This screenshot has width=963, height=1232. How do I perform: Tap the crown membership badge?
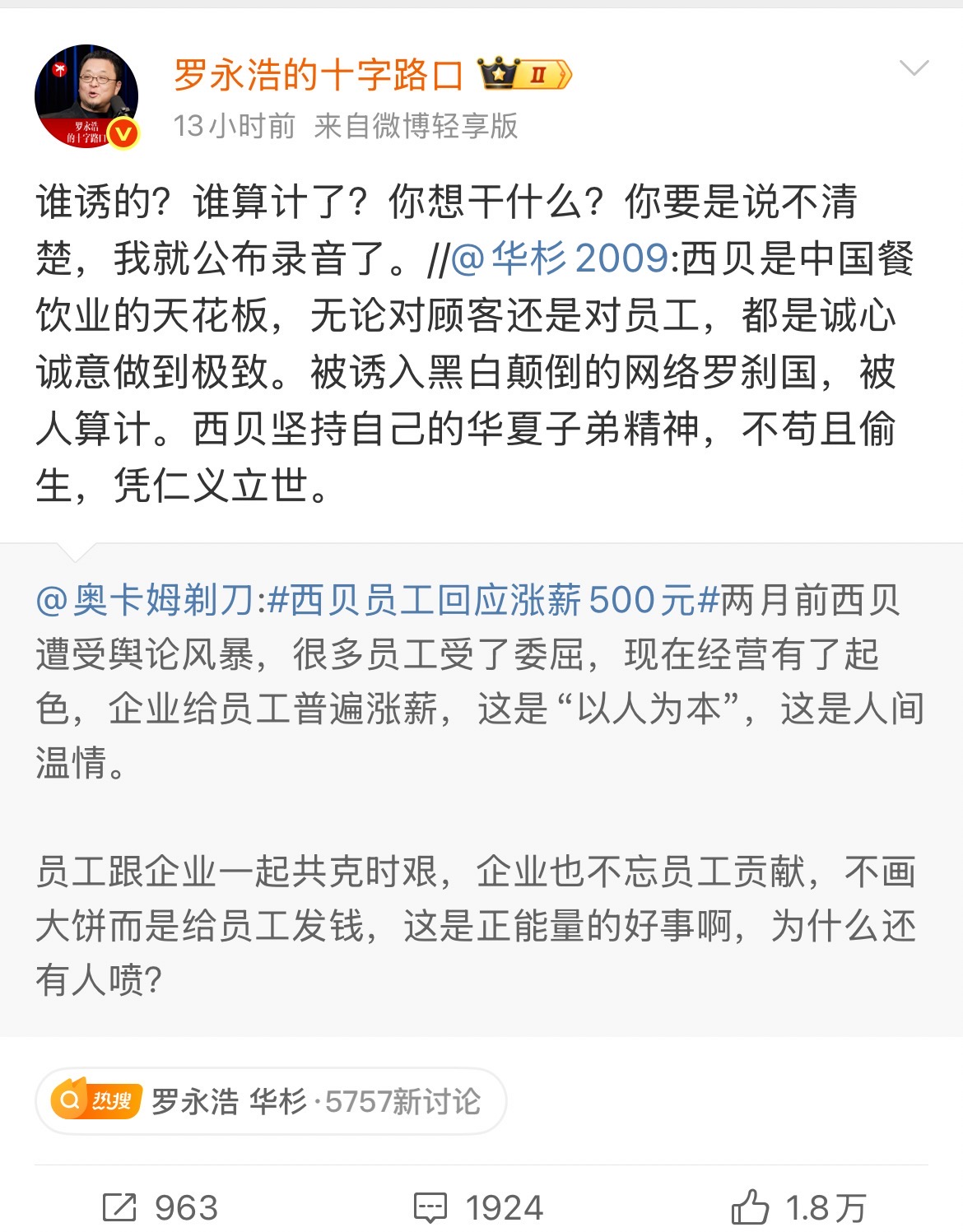click(x=524, y=75)
